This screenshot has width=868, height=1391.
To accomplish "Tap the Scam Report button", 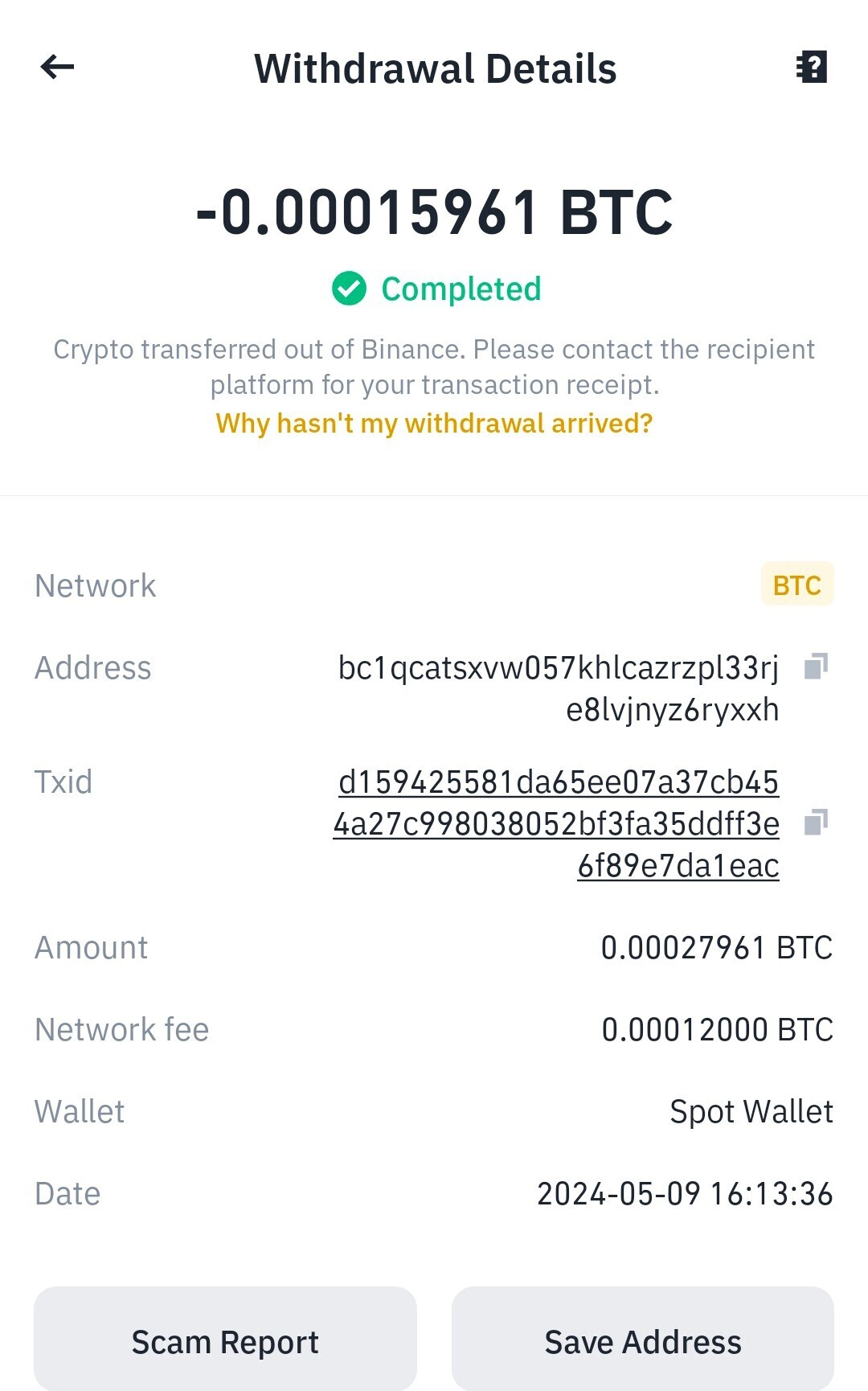I will [225, 1341].
